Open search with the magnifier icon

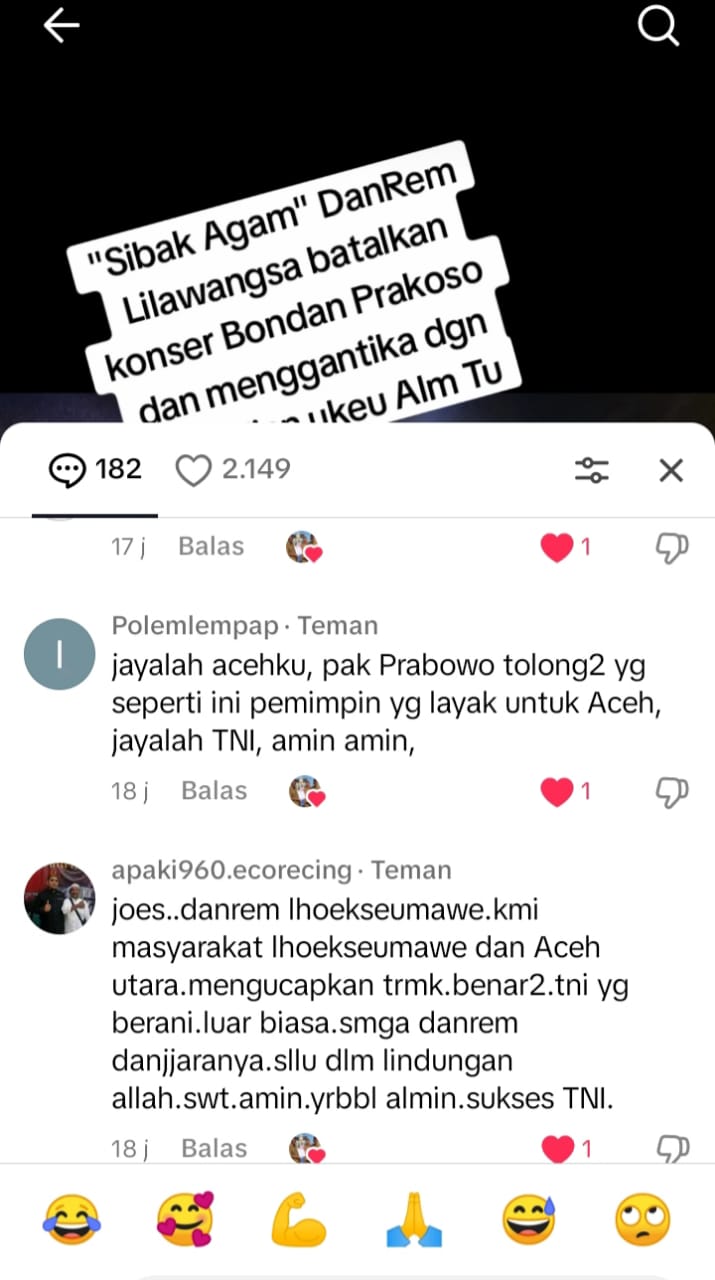[658, 27]
